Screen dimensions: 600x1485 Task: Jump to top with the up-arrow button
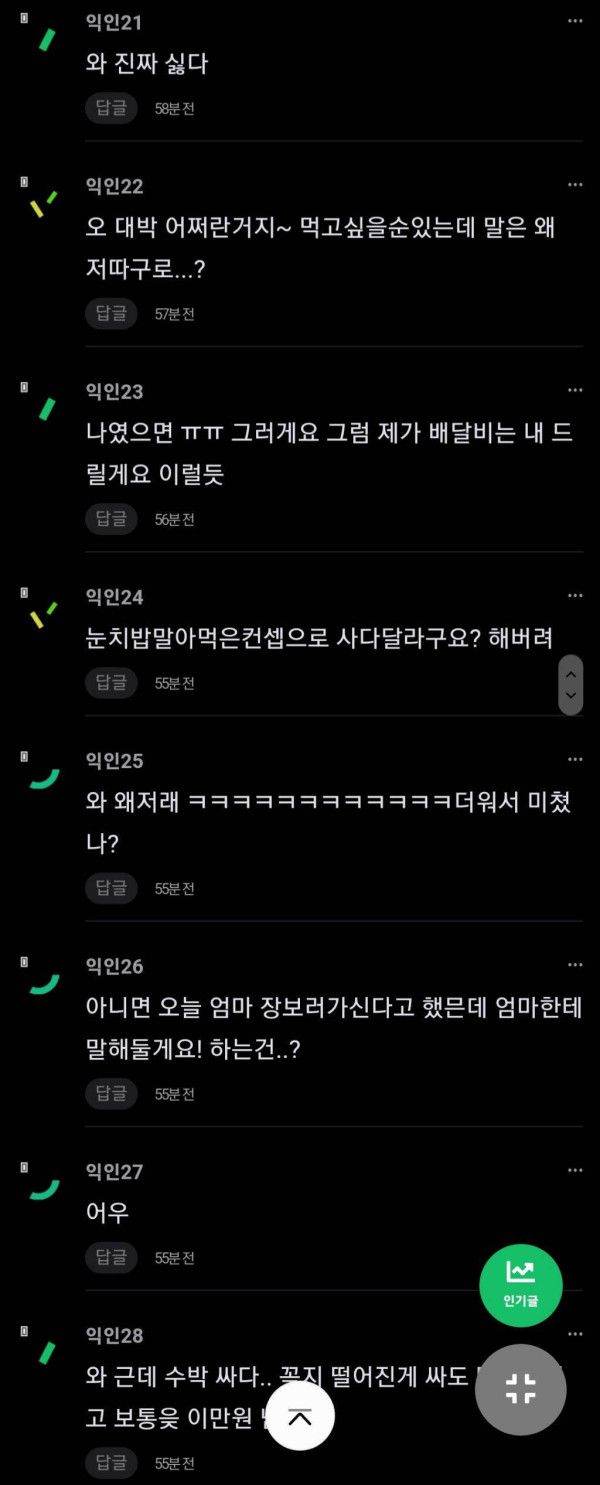(x=300, y=1416)
